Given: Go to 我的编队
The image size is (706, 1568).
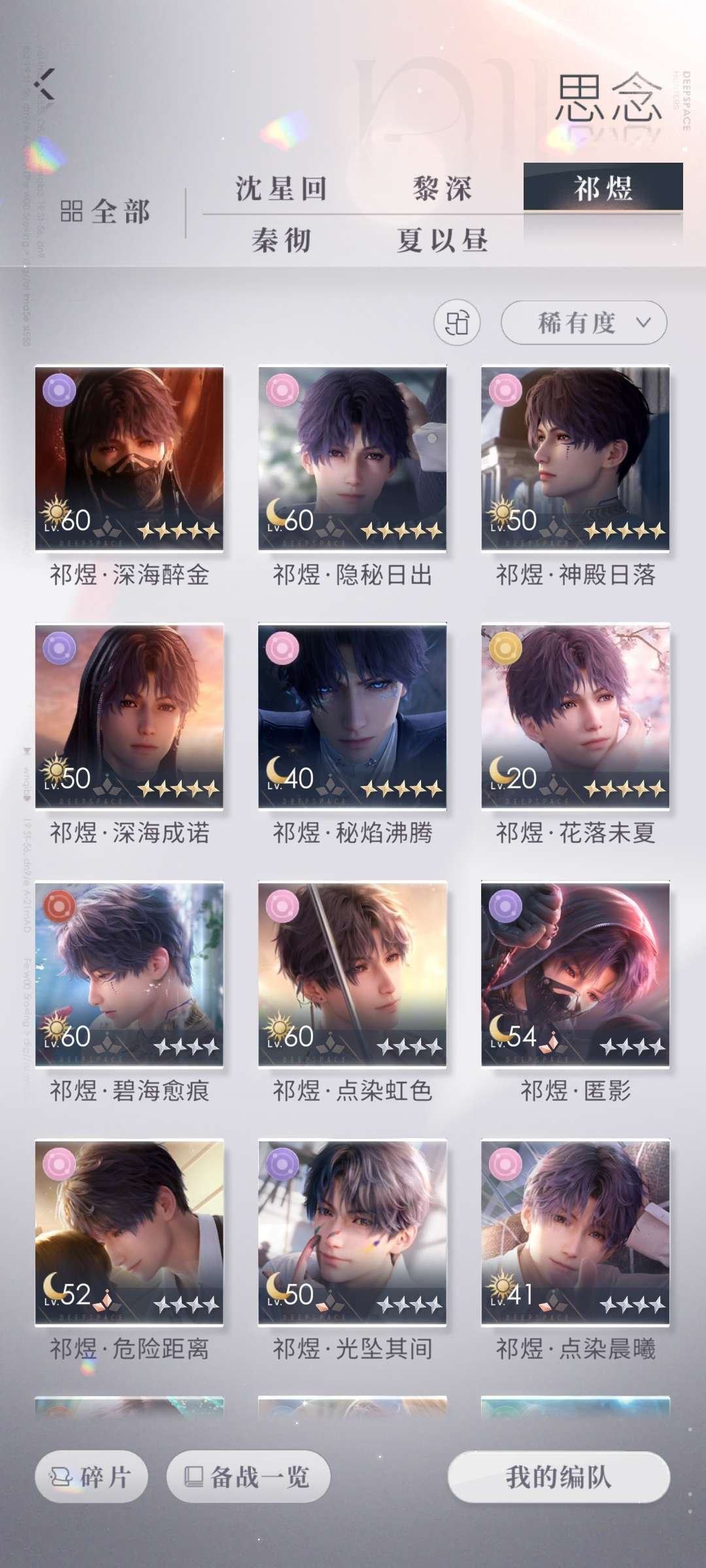Looking at the screenshot, I should pos(559,1477).
